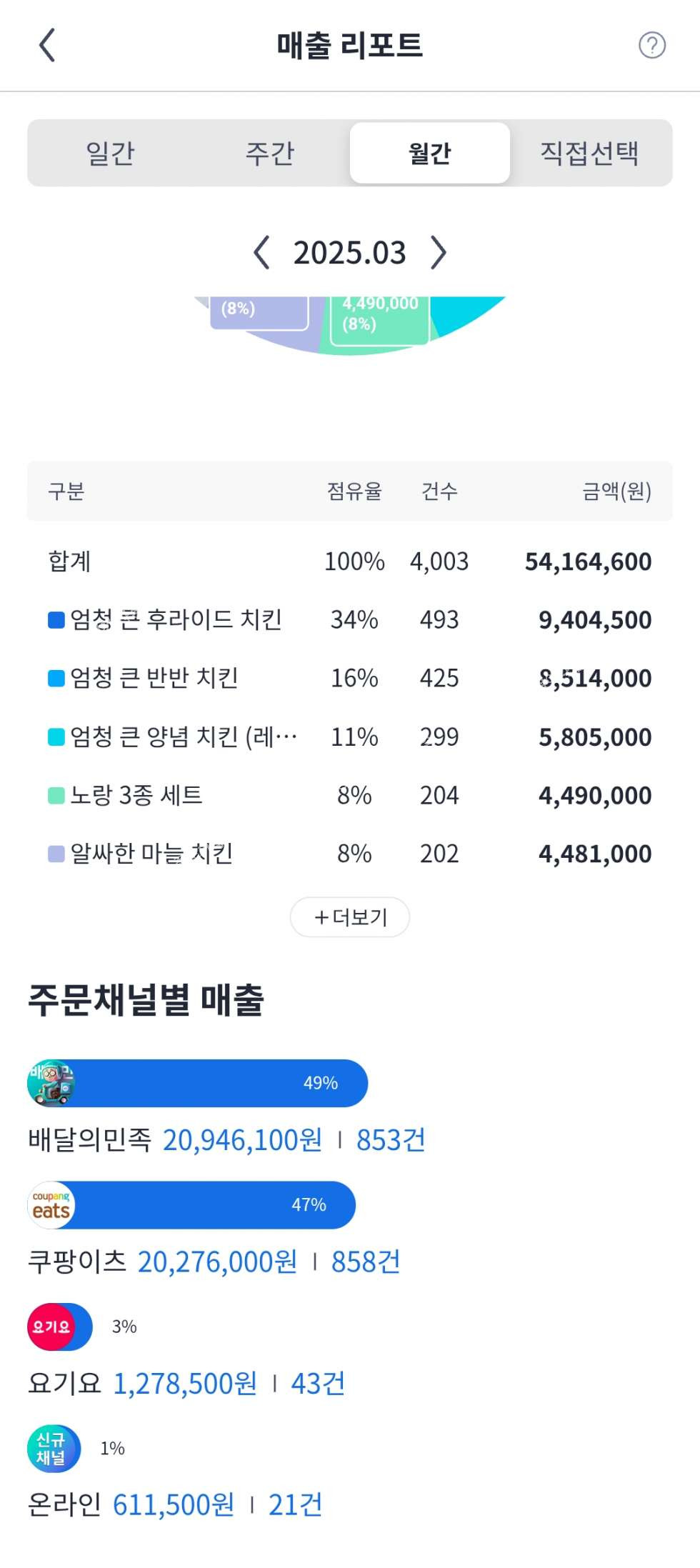Go to the month before 2025.03

[261, 253]
